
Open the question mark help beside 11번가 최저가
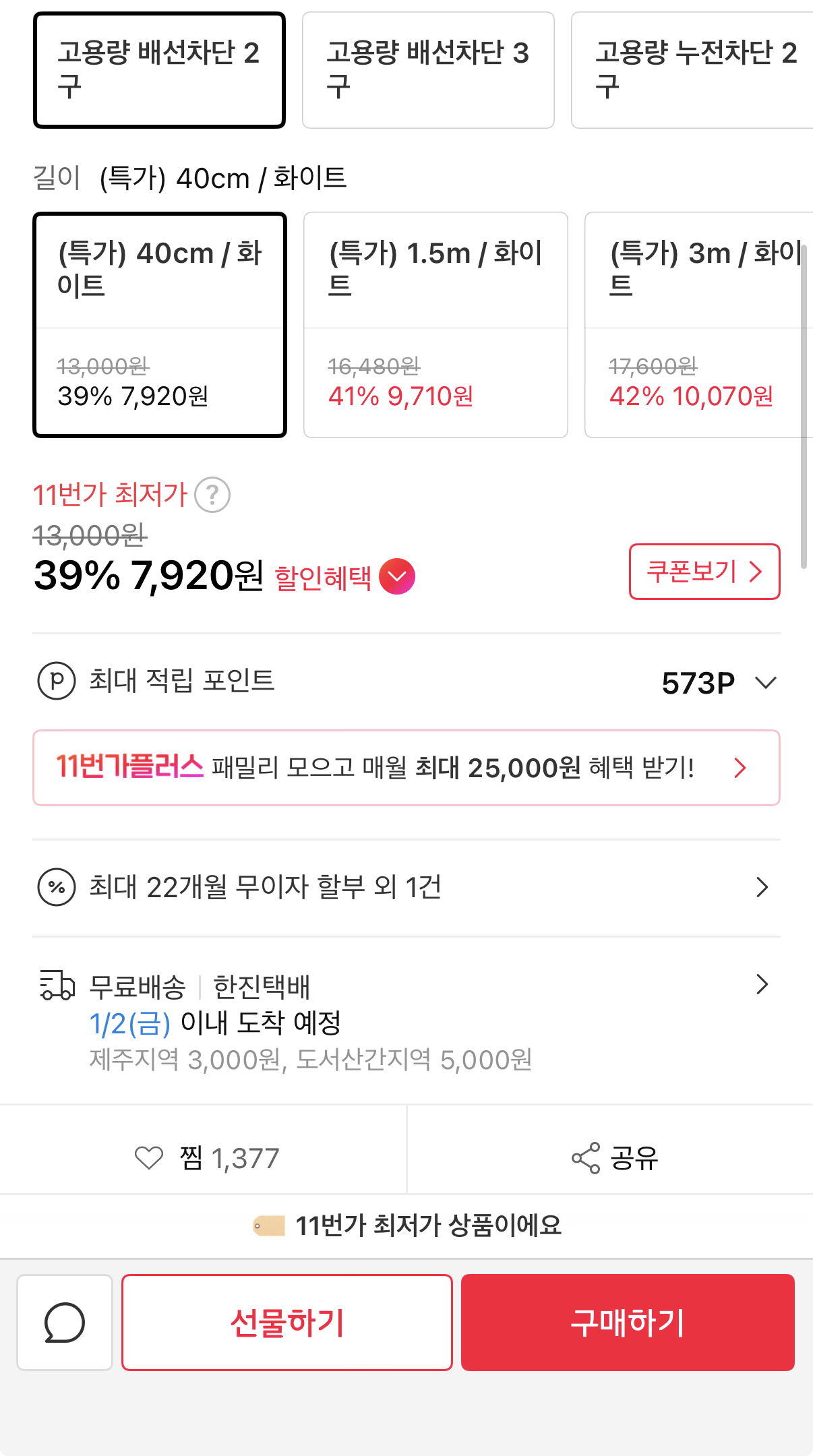[211, 495]
